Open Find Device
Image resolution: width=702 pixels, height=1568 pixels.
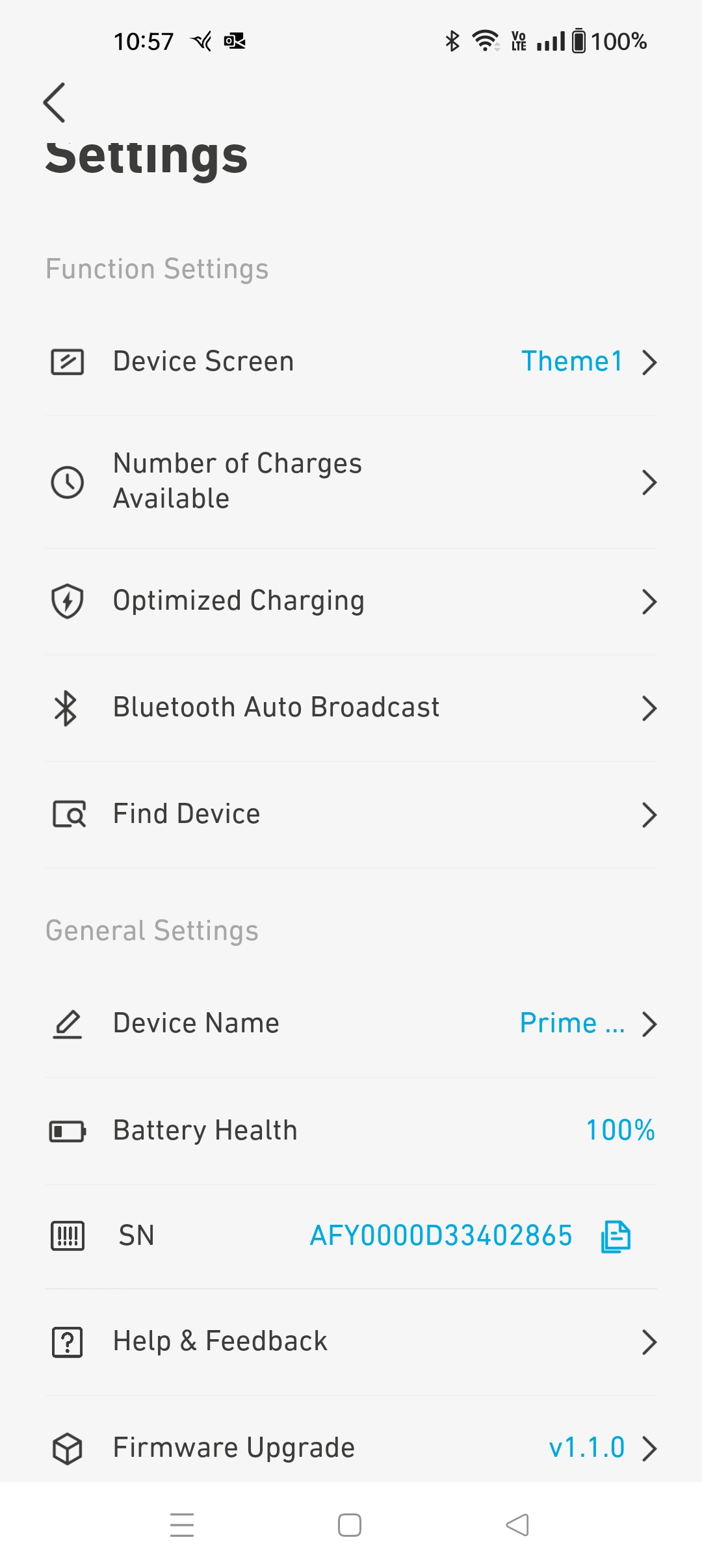click(351, 815)
